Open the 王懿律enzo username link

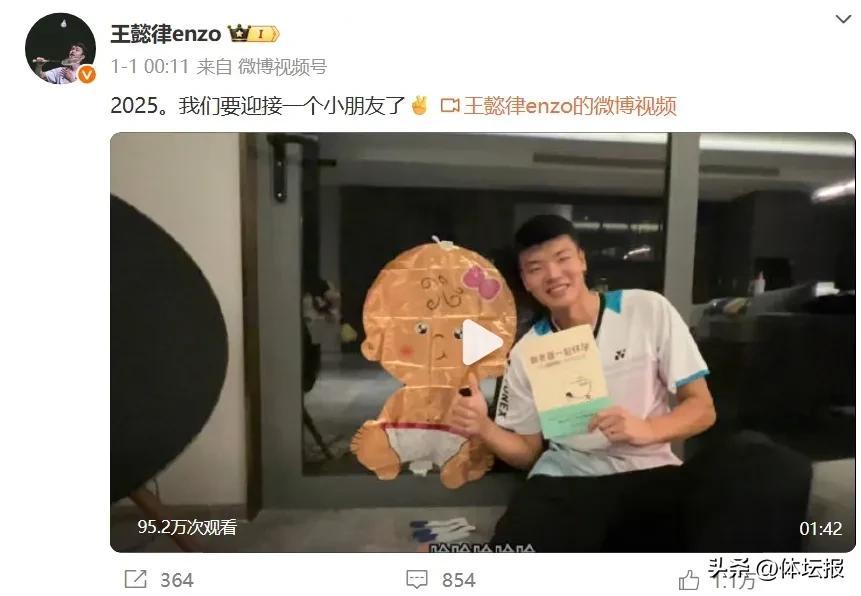pos(165,33)
